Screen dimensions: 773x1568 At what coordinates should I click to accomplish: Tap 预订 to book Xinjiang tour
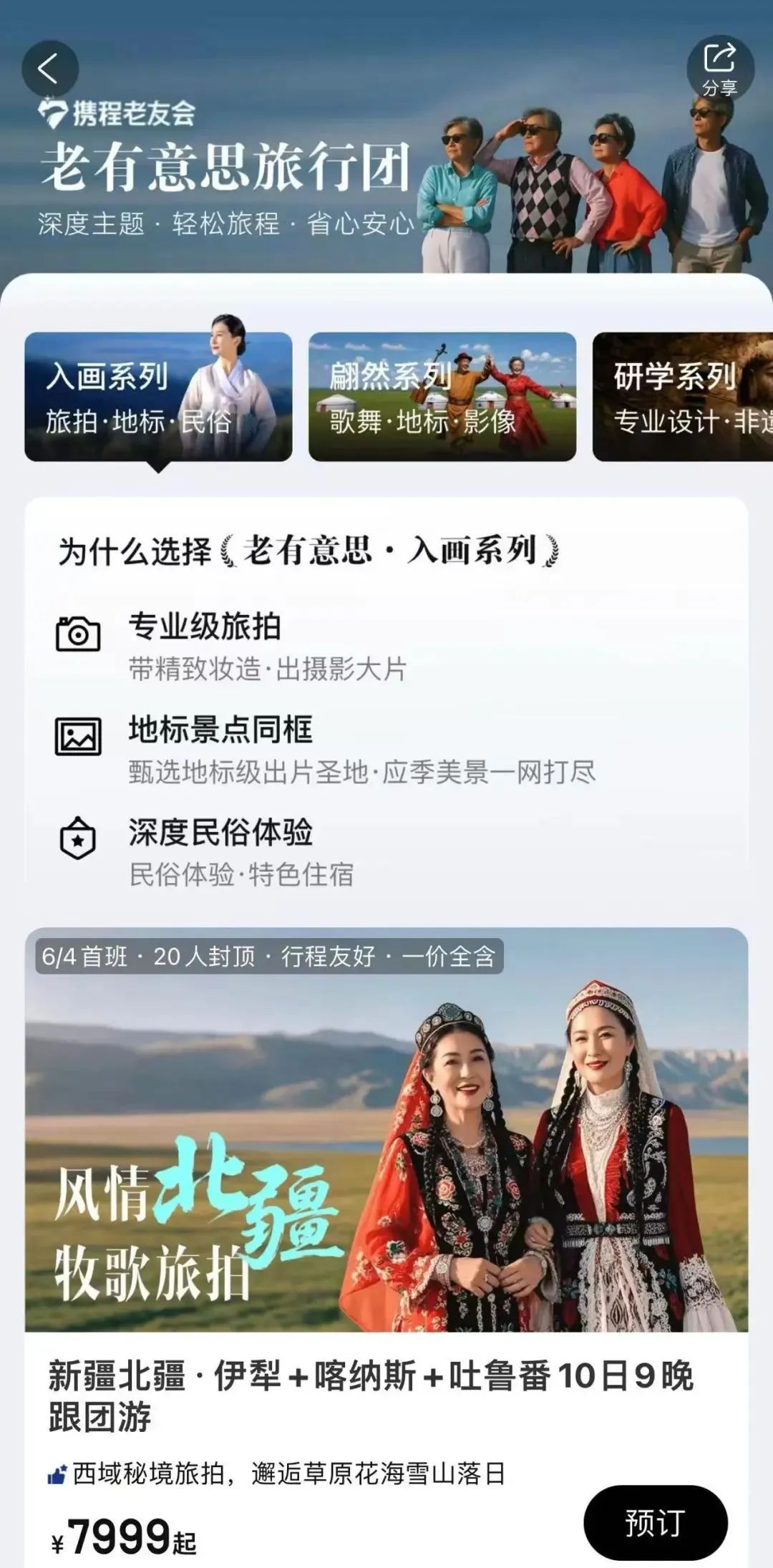(x=655, y=1522)
